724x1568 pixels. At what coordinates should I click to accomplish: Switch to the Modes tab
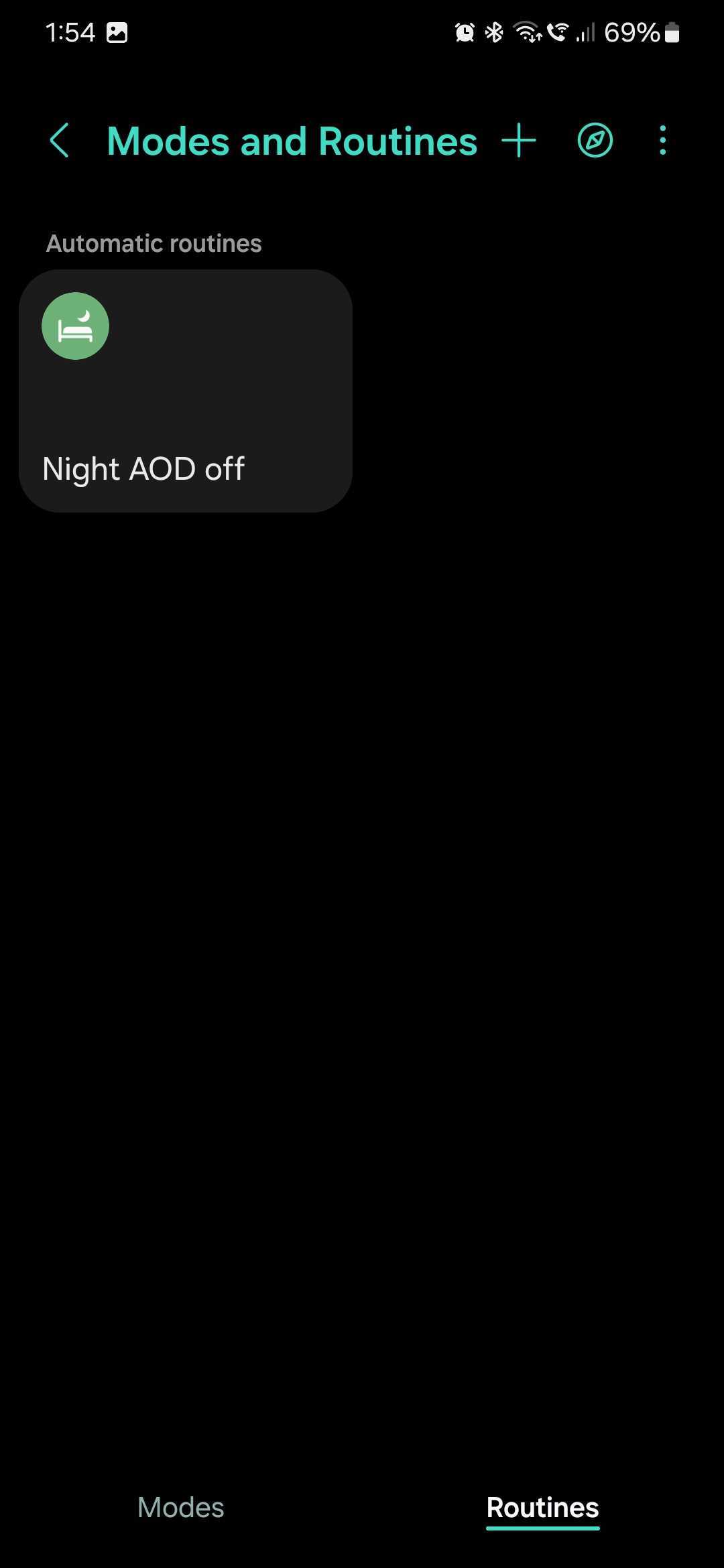tap(181, 1507)
